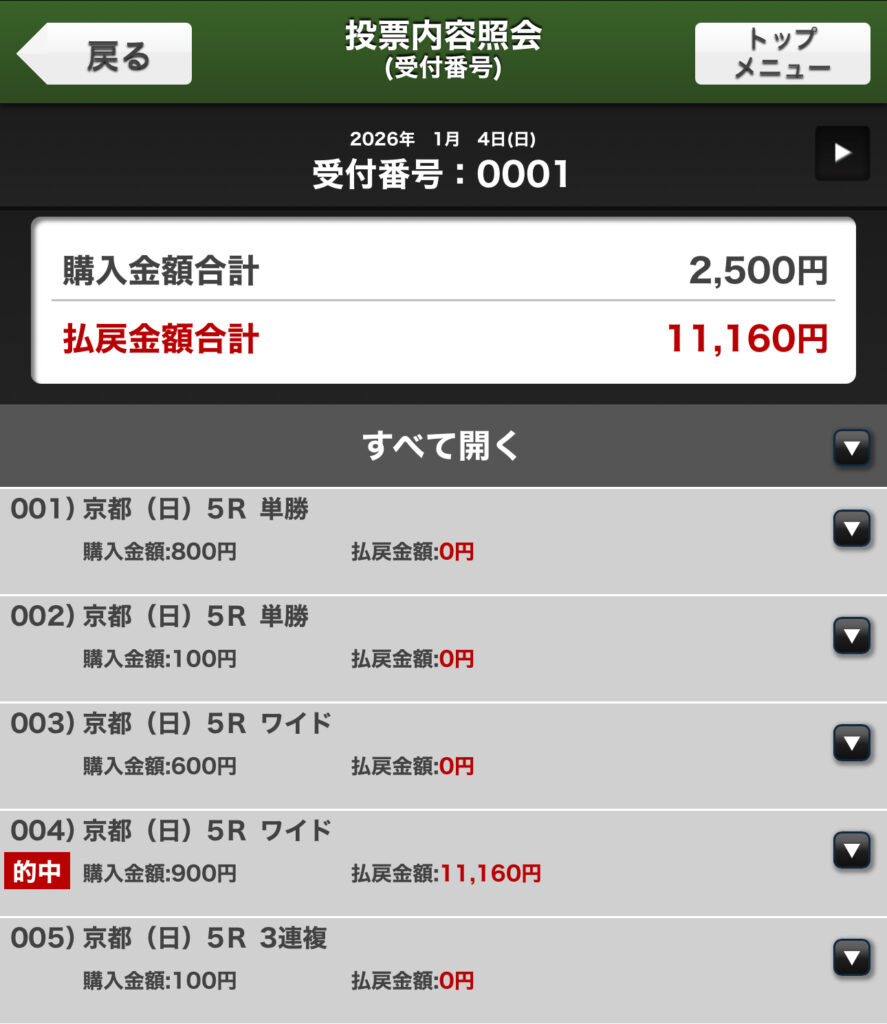Image resolution: width=887 pixels, height=1024 pixels.
Task: Go to the next receipt number arrow
Action: point(842,153)
